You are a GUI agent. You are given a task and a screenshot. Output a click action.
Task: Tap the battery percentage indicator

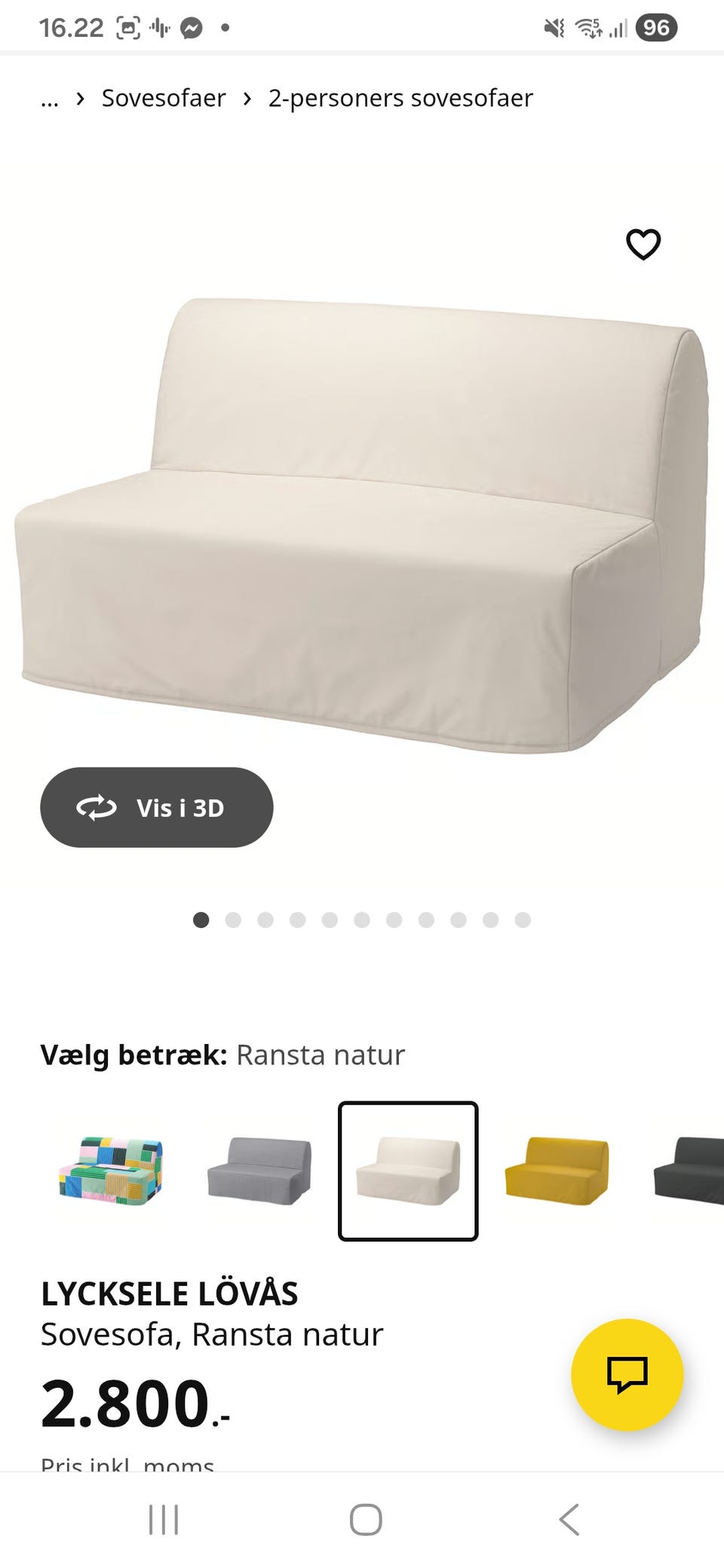tap(657, 26)
